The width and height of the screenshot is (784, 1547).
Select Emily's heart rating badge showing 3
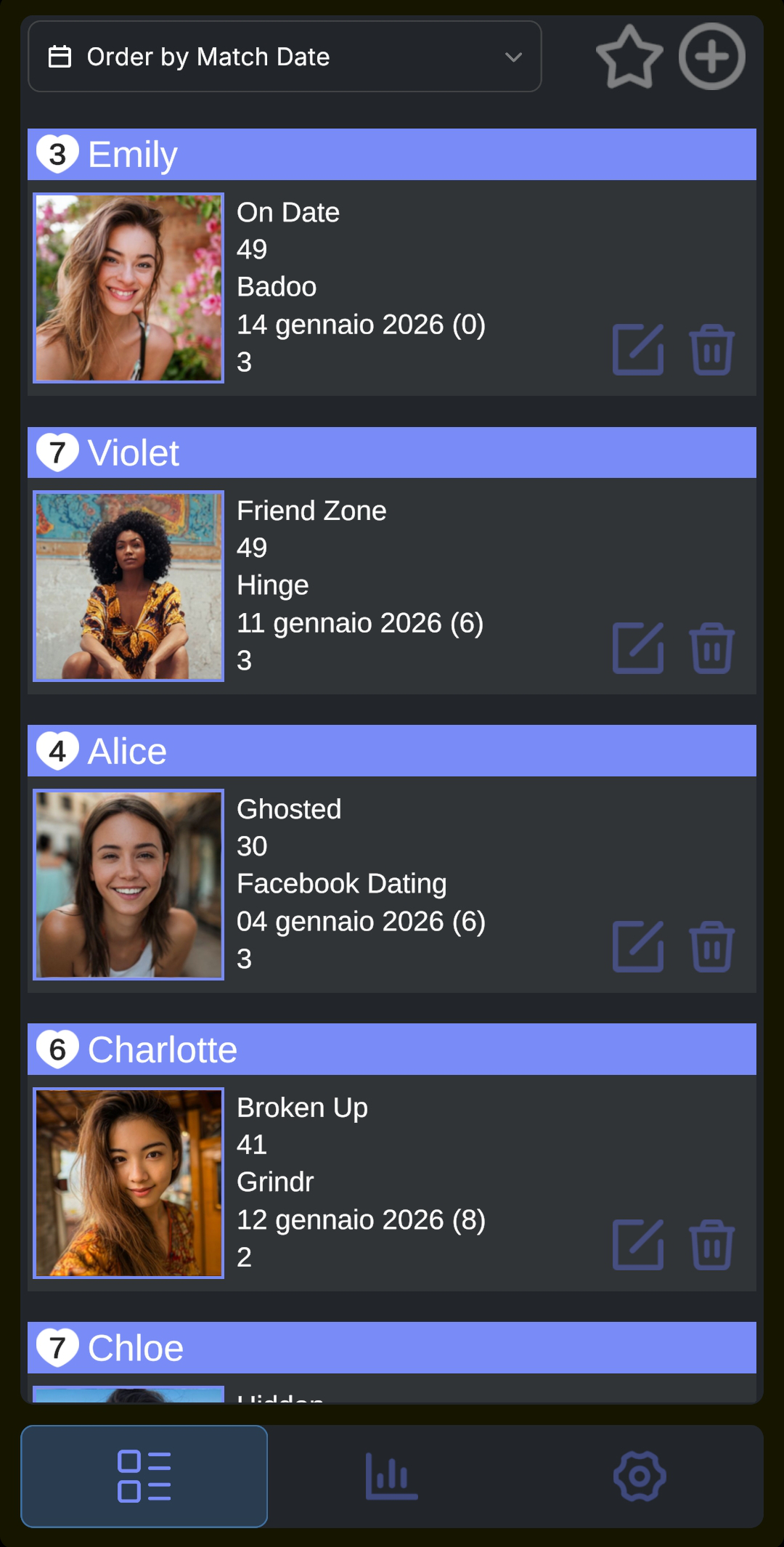[58, 153]
